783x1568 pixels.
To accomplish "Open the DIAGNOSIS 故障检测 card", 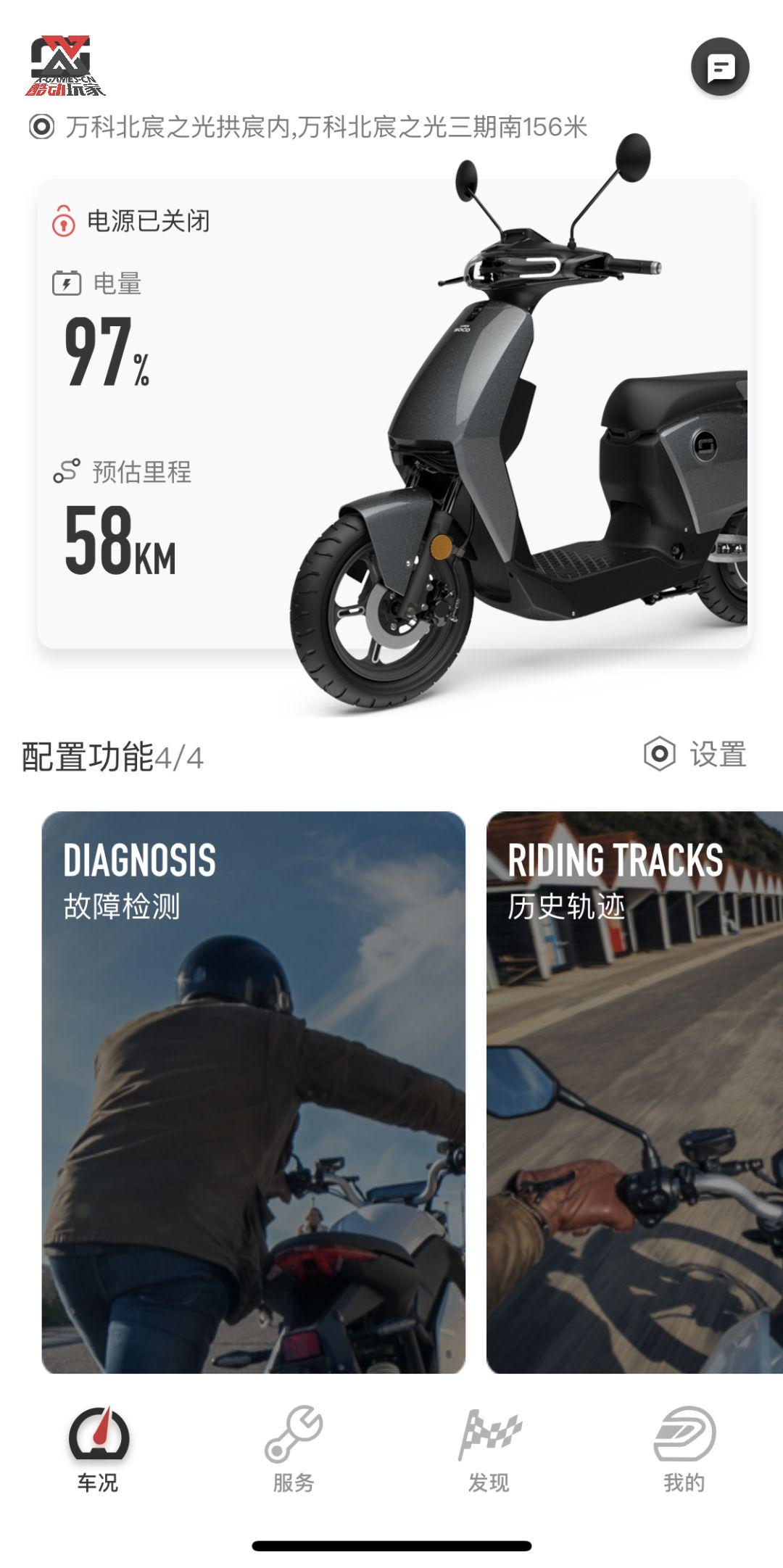I will tap(253, 1092).
